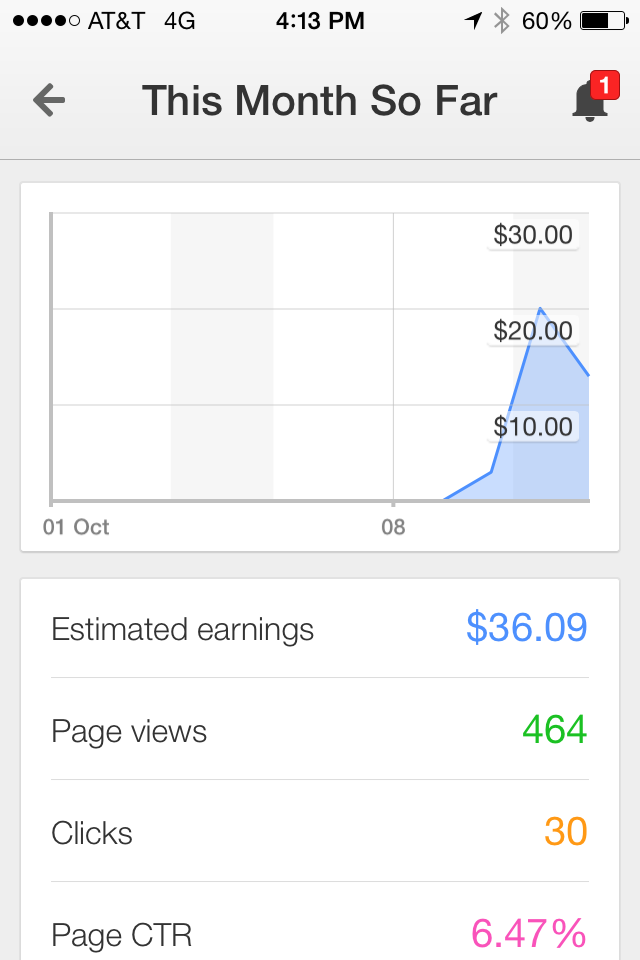Select the Page CTR metric
The image size is (640, 960).
coord(320,934)
